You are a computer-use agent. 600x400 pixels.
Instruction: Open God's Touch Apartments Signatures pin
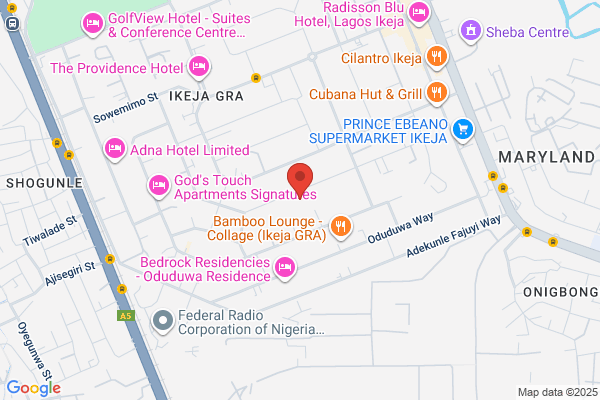159,186
